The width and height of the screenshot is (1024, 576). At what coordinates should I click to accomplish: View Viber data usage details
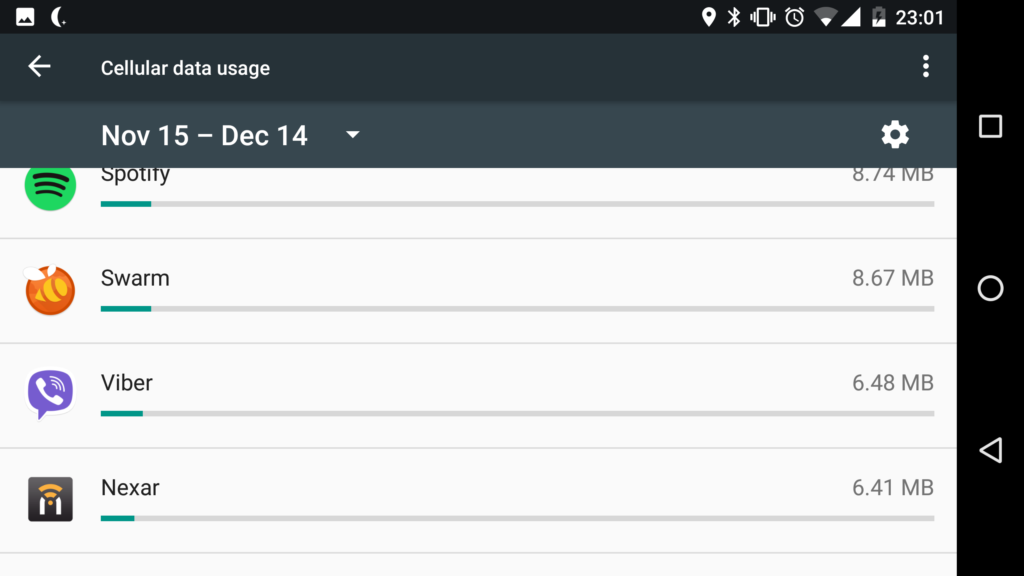[478, 396]
